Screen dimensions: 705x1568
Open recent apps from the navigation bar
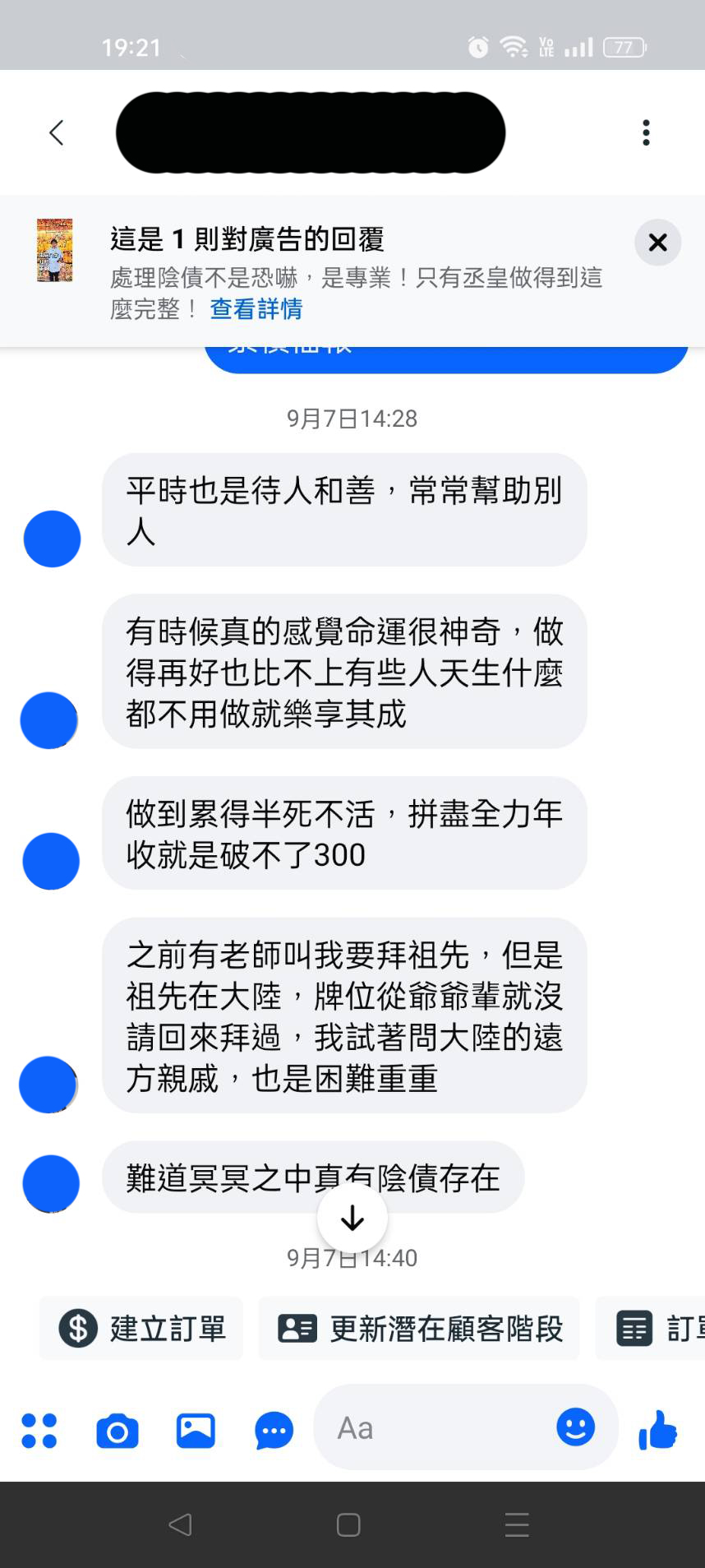(x=517, y=1525)
